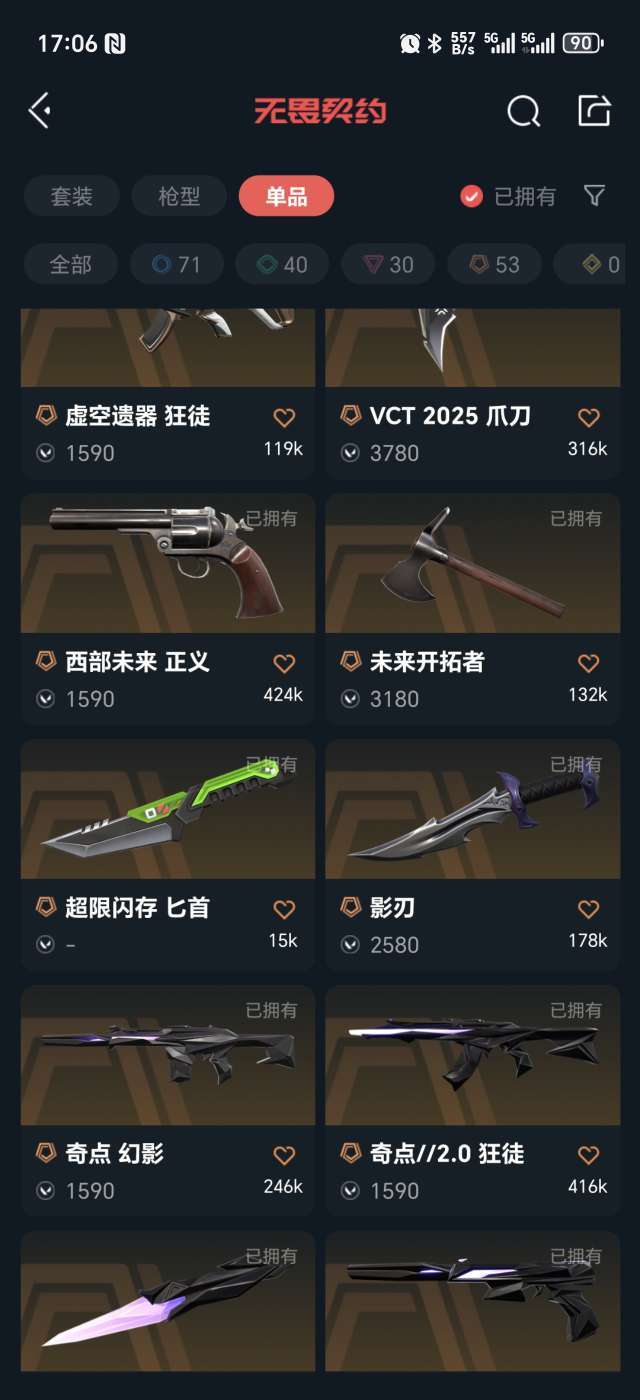The width and height of the screenshot is (640, 1400).
Task: Filter by the orange tier chip showing 53
Action: (x=494, y=264)
